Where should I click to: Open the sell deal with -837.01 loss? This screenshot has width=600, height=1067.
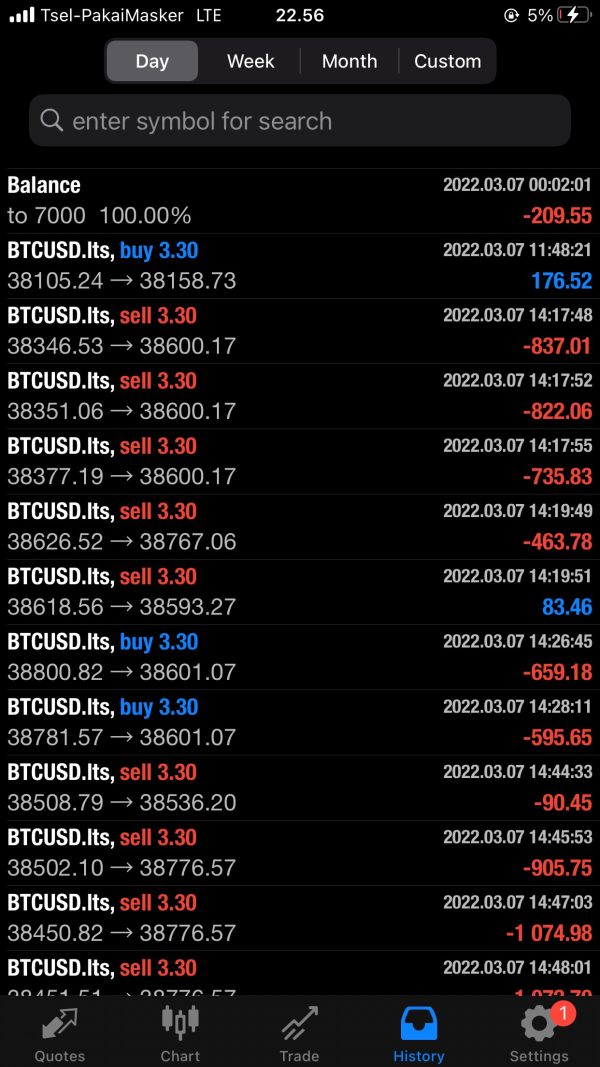[300, 331]
